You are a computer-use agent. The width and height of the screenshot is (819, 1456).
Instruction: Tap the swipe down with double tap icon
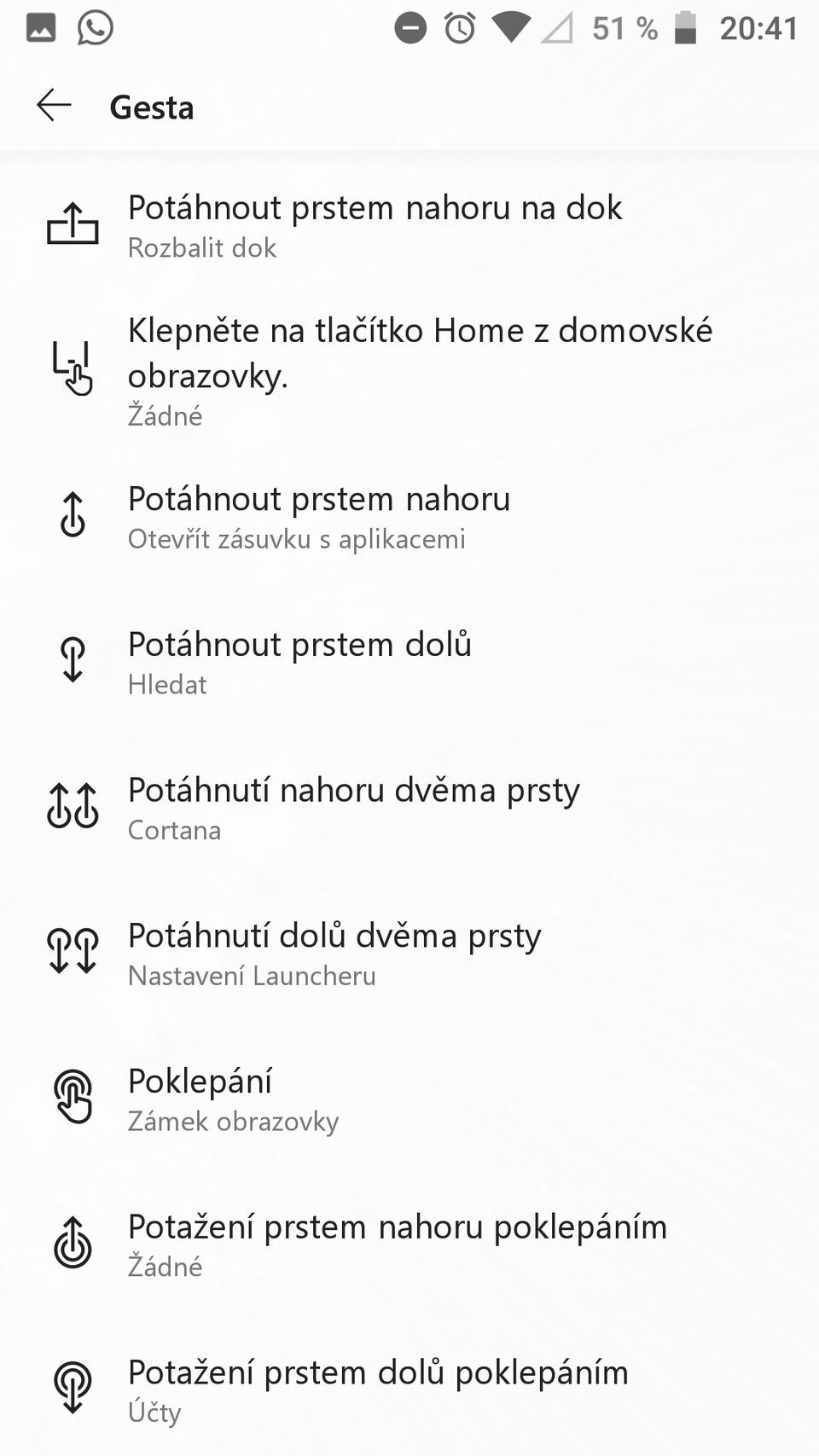point(73,1386)
